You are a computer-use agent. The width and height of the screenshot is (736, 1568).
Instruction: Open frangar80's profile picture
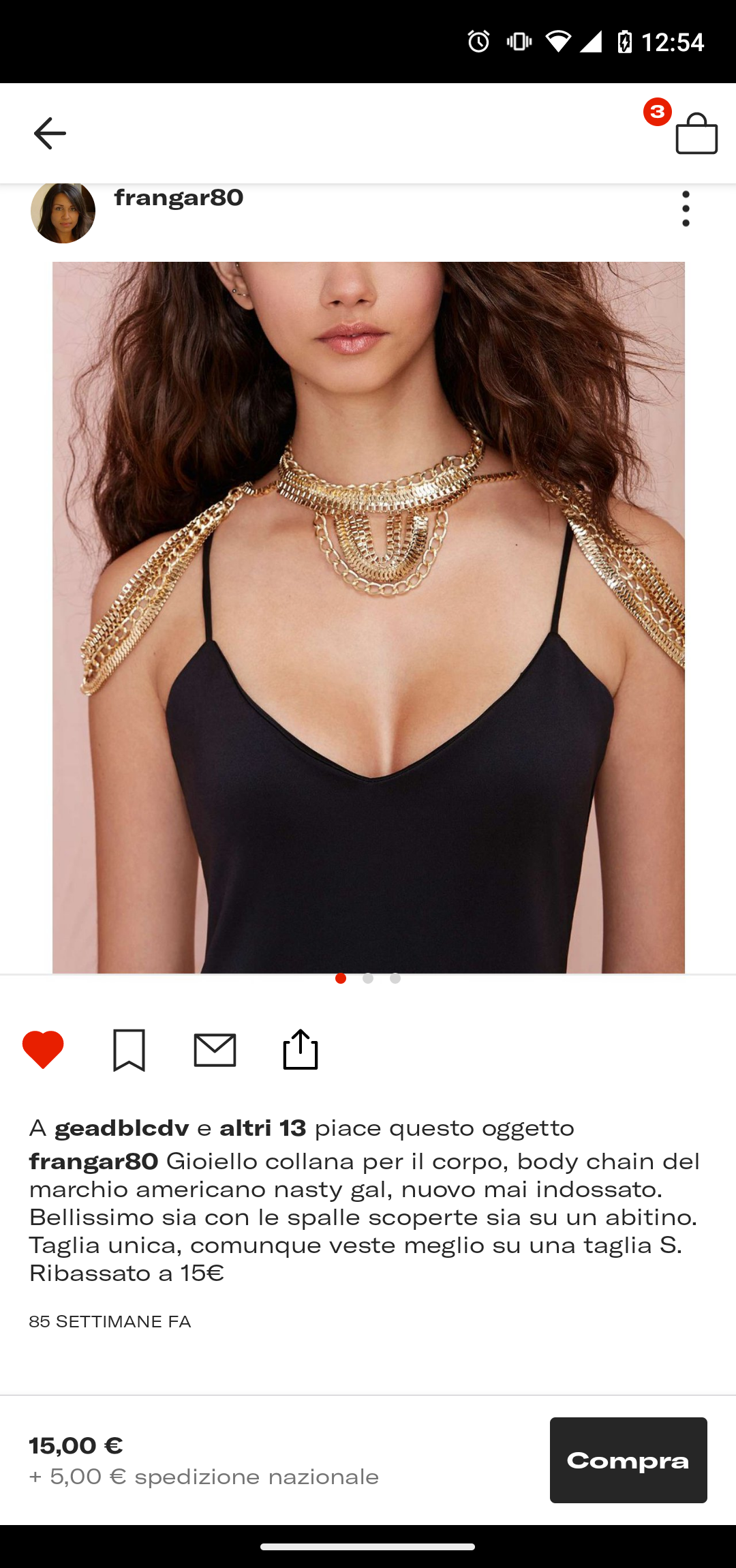pos(63,212)
